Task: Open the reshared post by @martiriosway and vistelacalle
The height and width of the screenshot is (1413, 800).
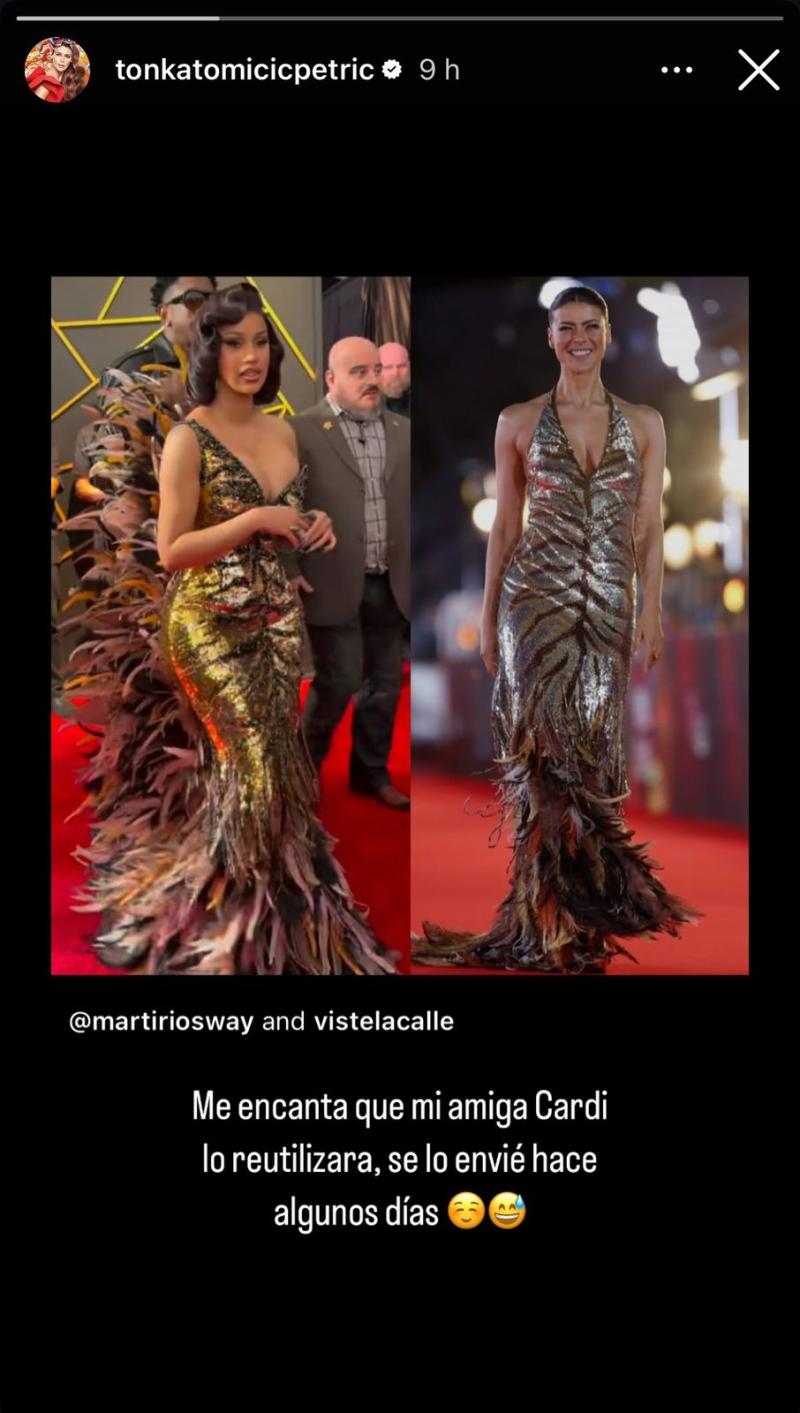Action: (x=400, y=625)
